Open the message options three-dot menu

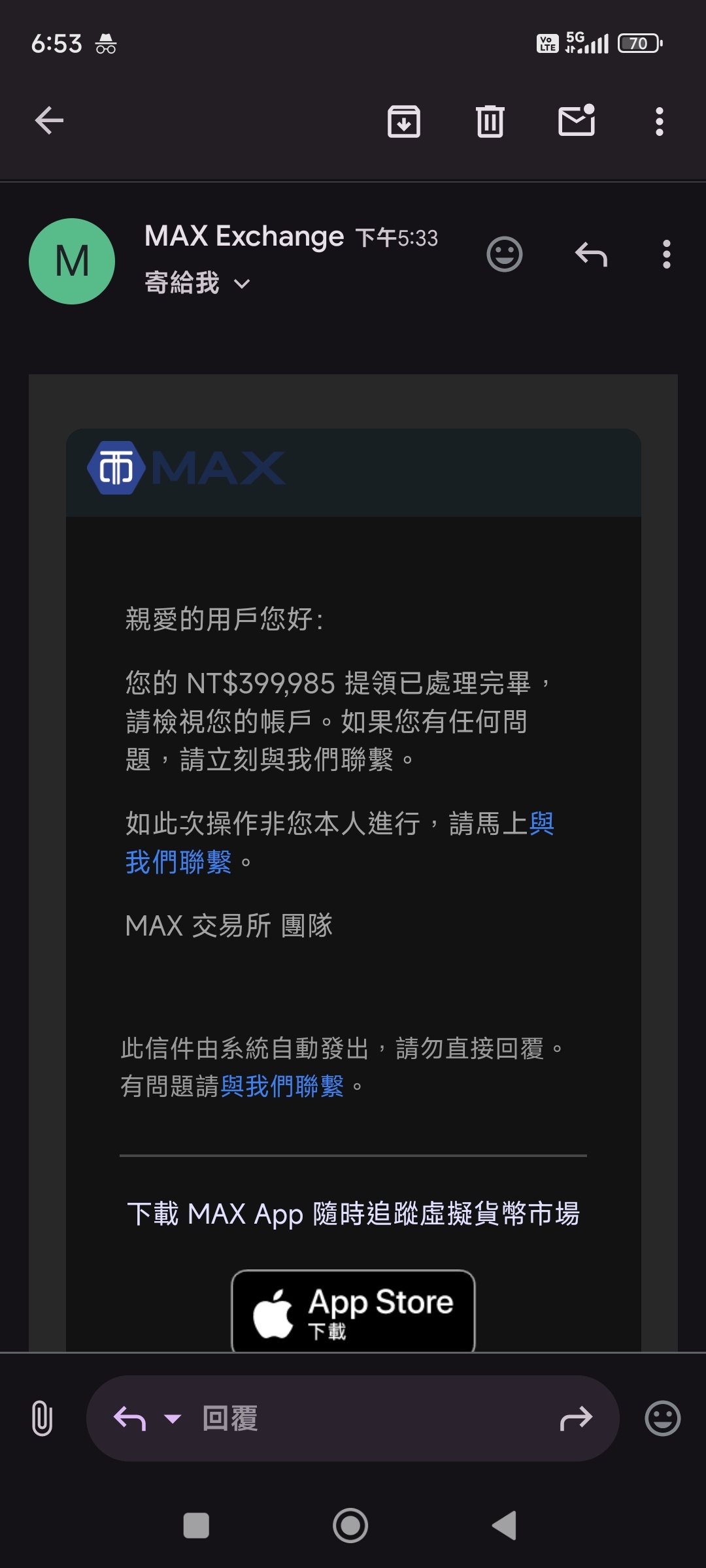pos(666,254)
